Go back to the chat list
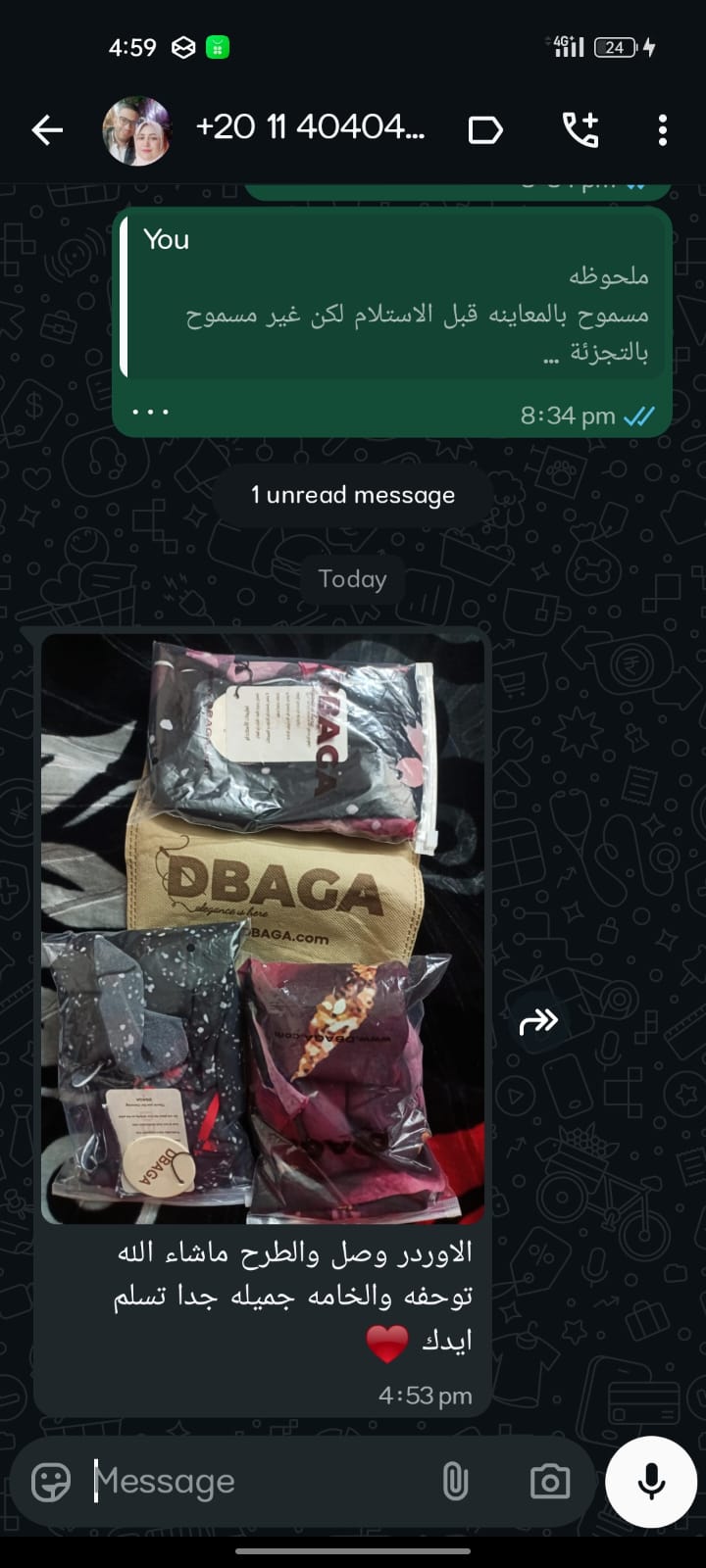This screenshot has width=706, height=1568. point(47,129)
